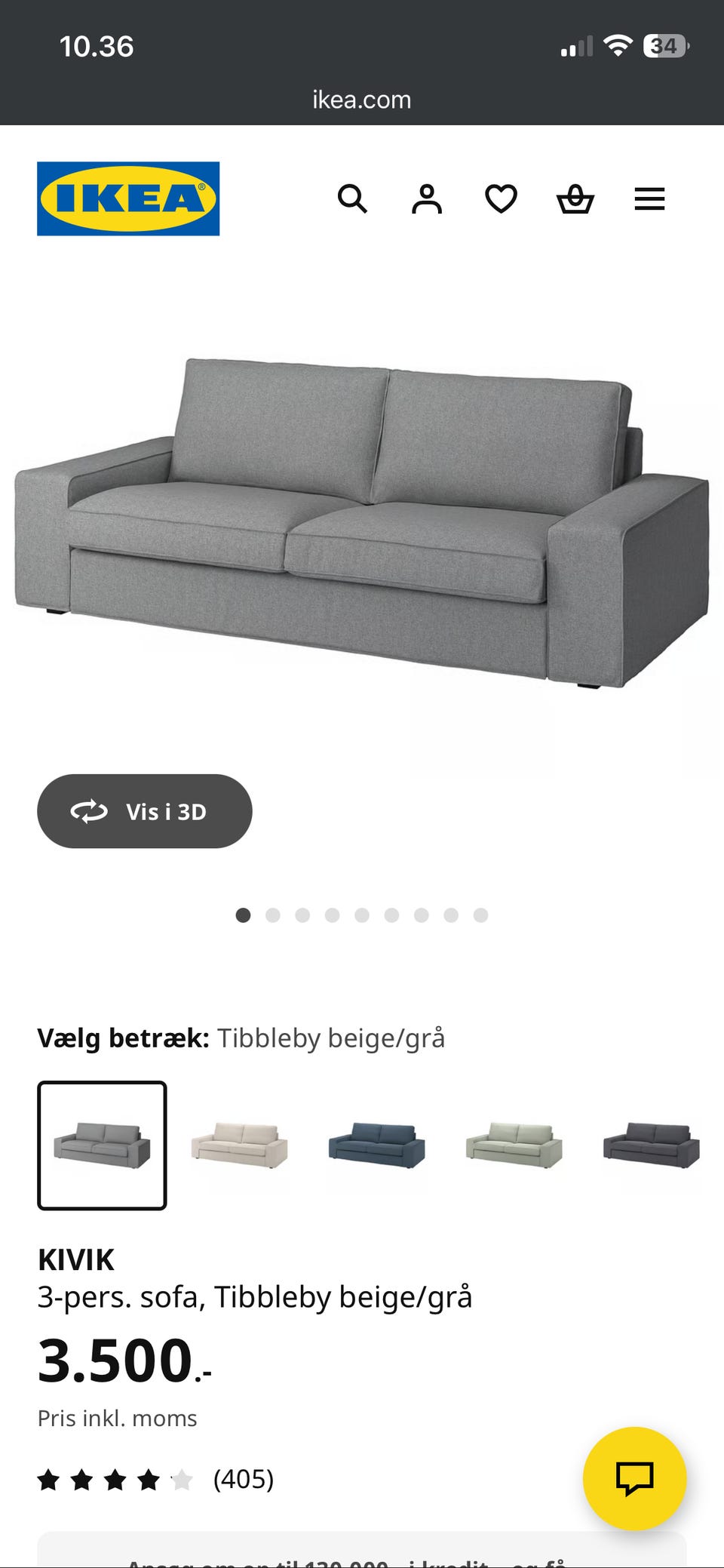
Task: Open the account profile icon
Action: (x=427, y=199)
